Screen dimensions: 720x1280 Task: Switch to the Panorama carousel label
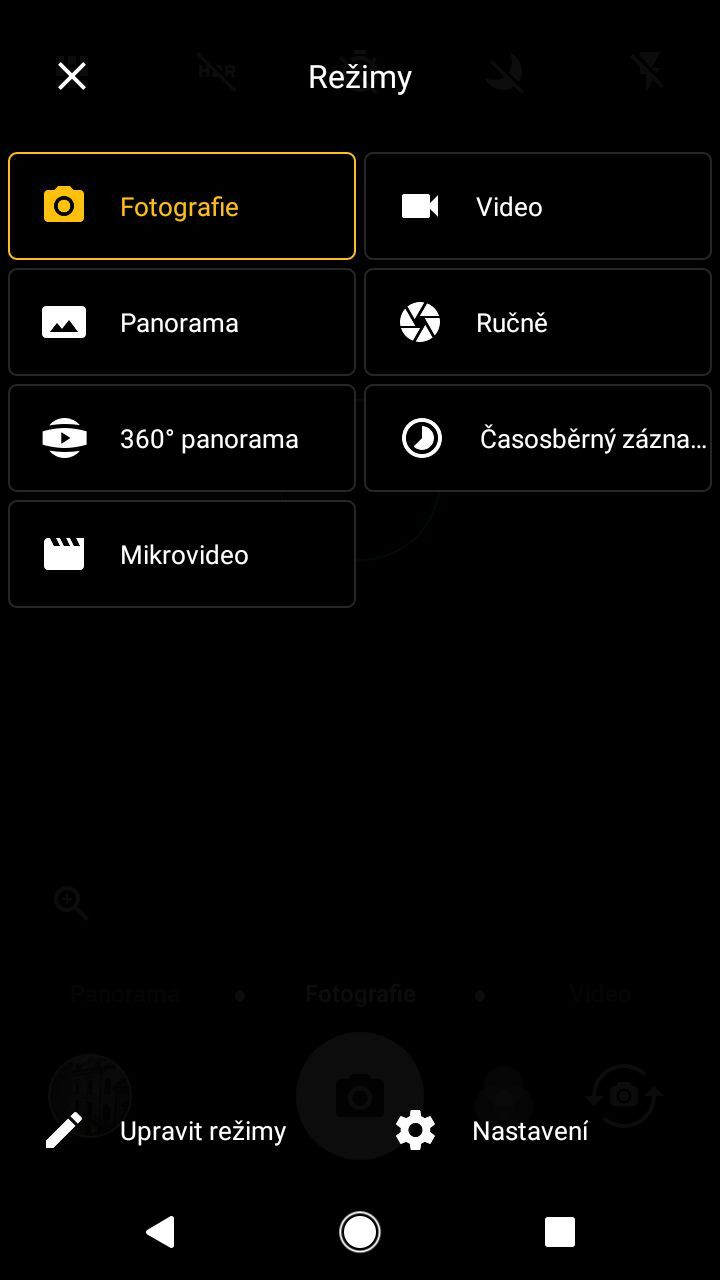pos(124,993)
